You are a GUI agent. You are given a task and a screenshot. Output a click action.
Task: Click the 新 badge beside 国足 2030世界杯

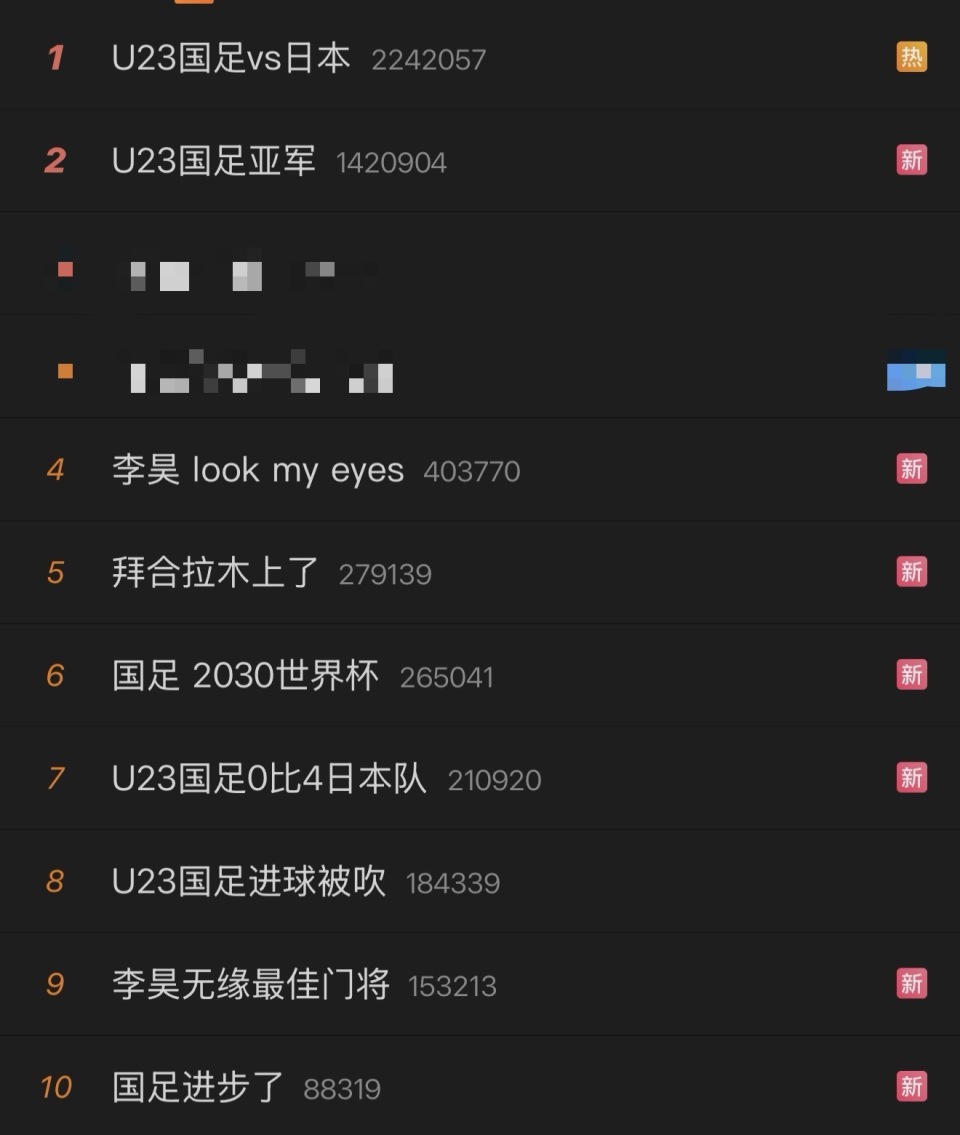[x=912, y=675]
